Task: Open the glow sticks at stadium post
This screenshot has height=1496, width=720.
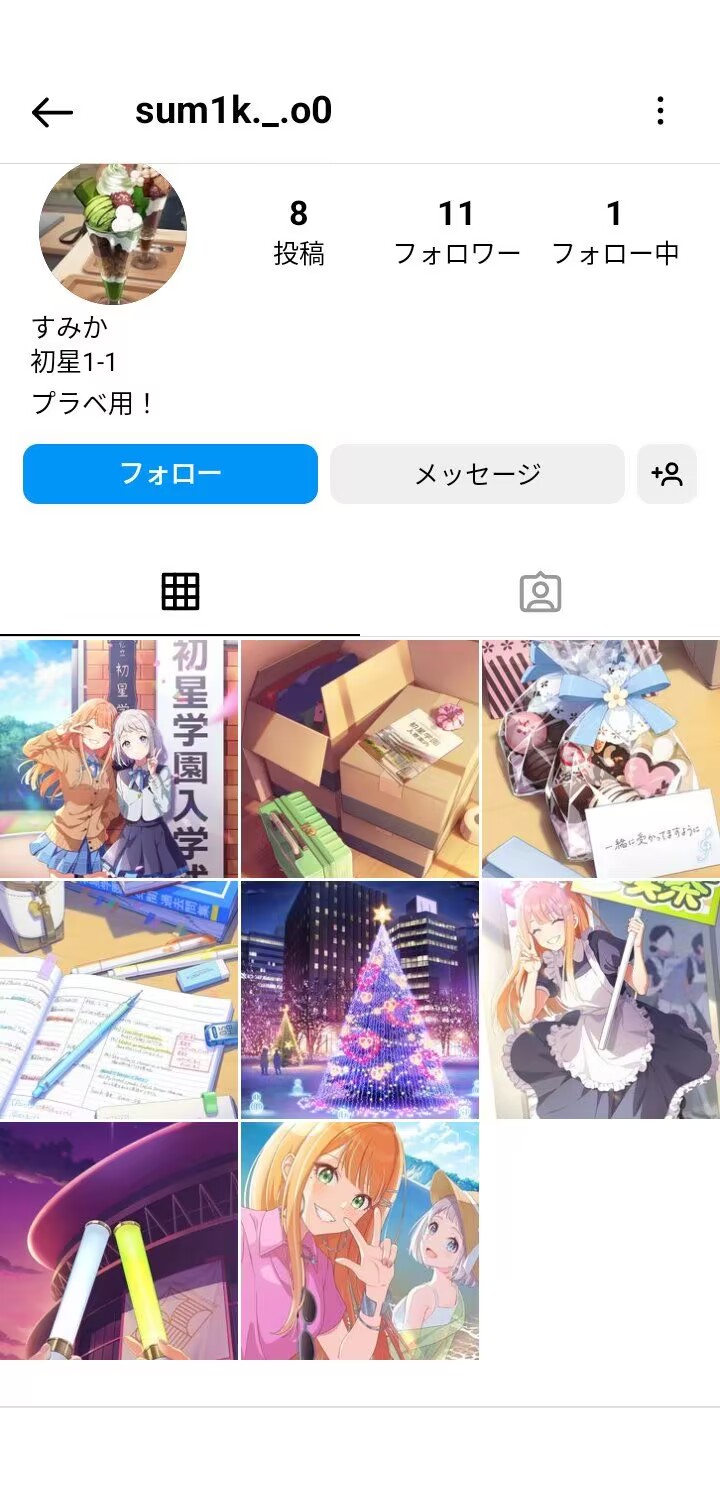Action: 119,1241
